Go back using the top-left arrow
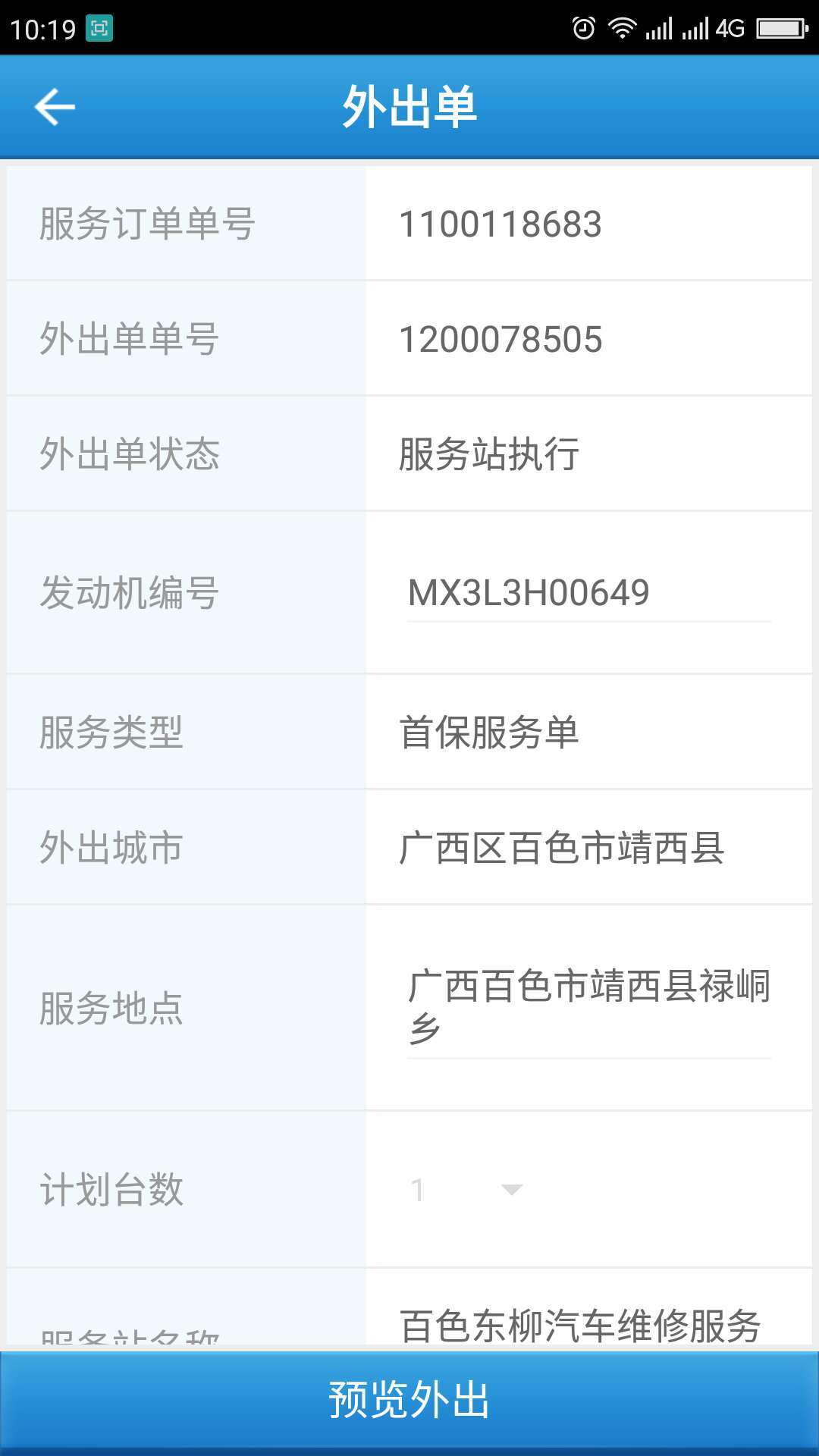Viewport: 819px width, 1456px height. (x=55, y=106)
